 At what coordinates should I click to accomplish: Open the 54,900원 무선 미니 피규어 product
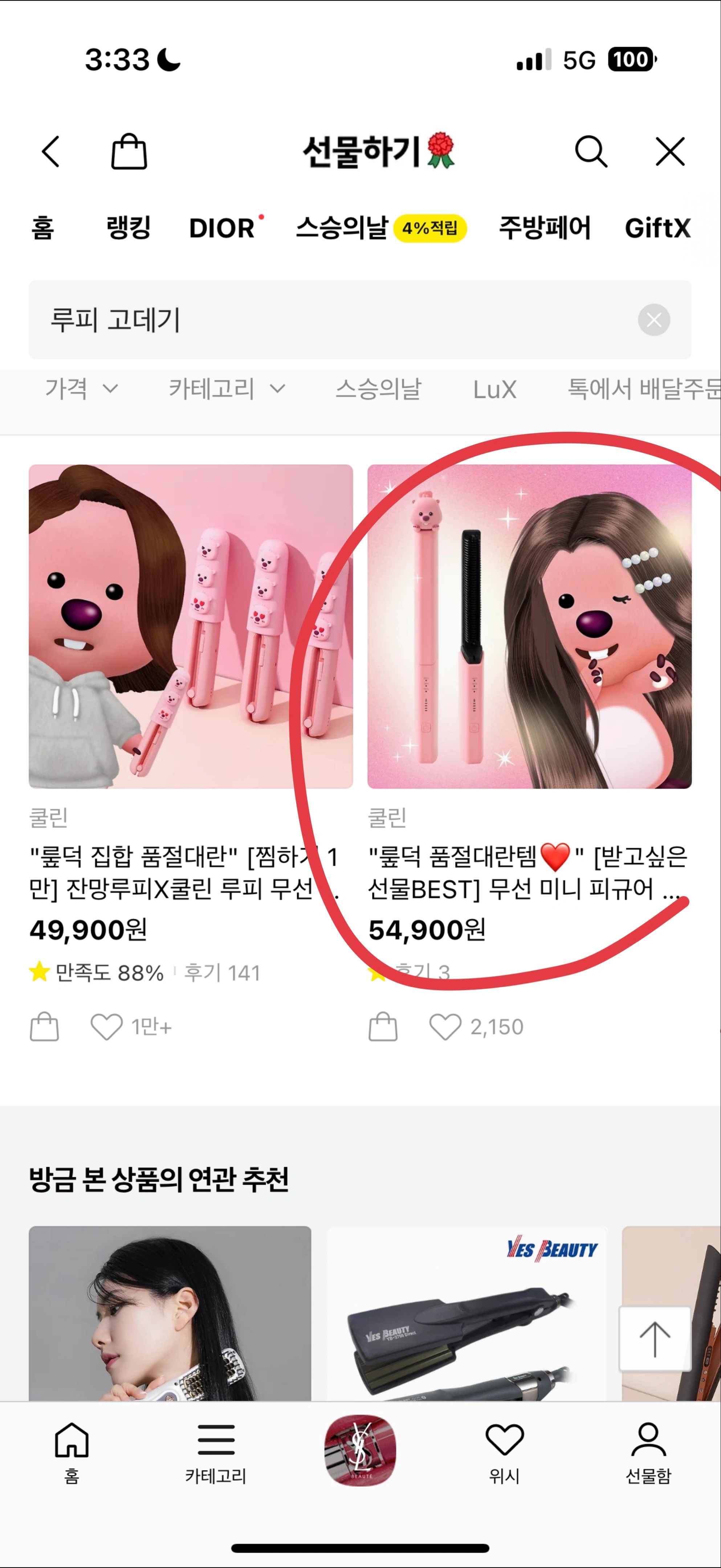pos(529,627)
